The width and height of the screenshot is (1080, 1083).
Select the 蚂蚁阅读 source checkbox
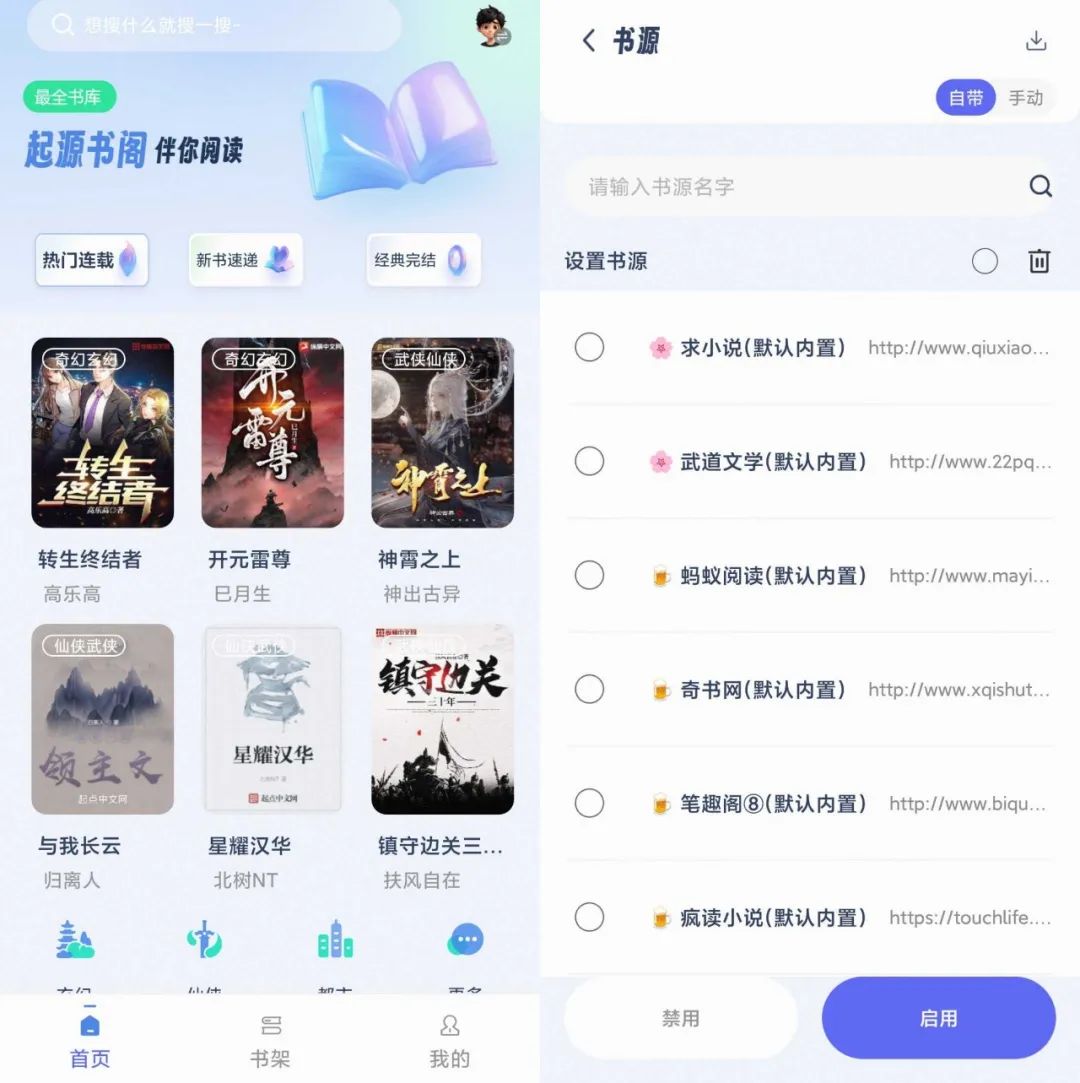[x=589, y=576]
